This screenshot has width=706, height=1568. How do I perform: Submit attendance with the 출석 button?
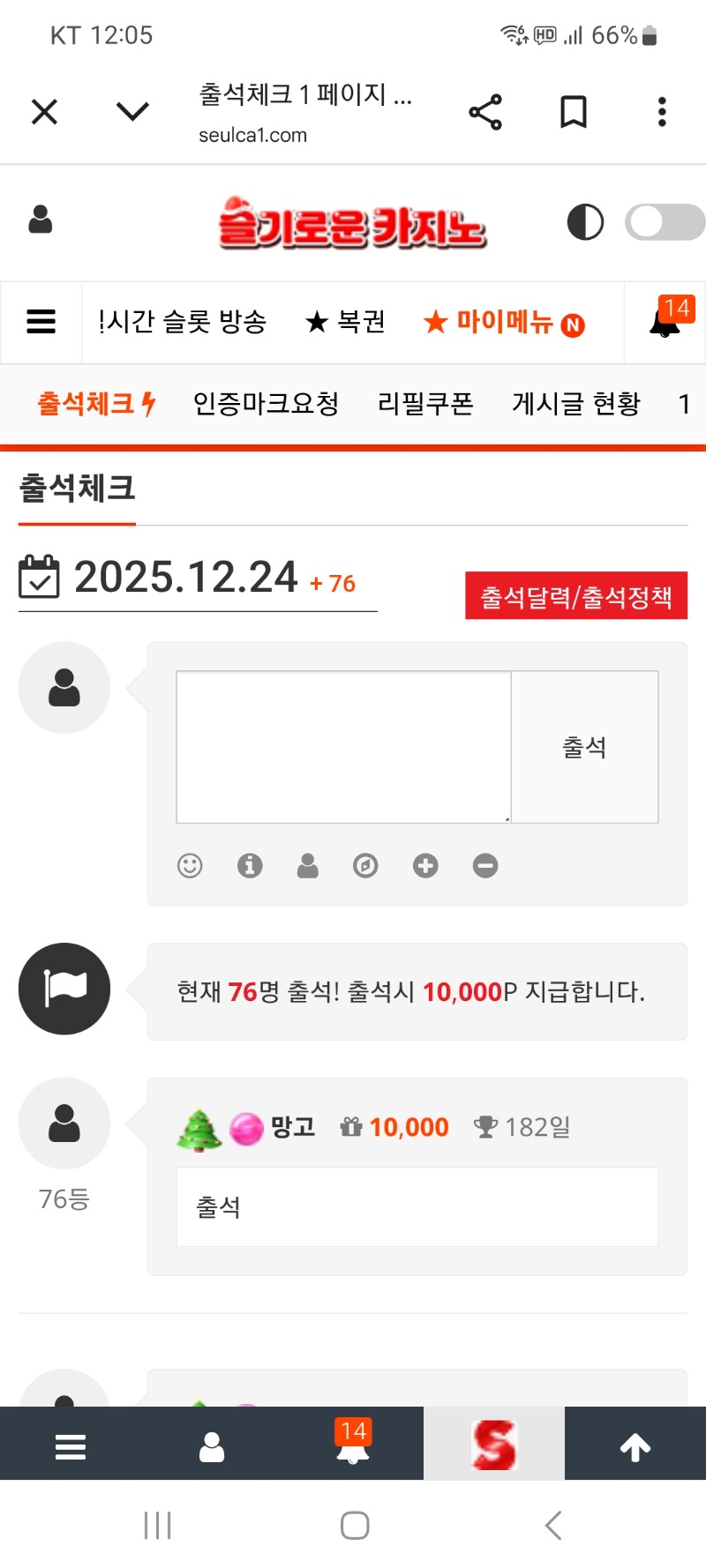[x=584, y=747]
